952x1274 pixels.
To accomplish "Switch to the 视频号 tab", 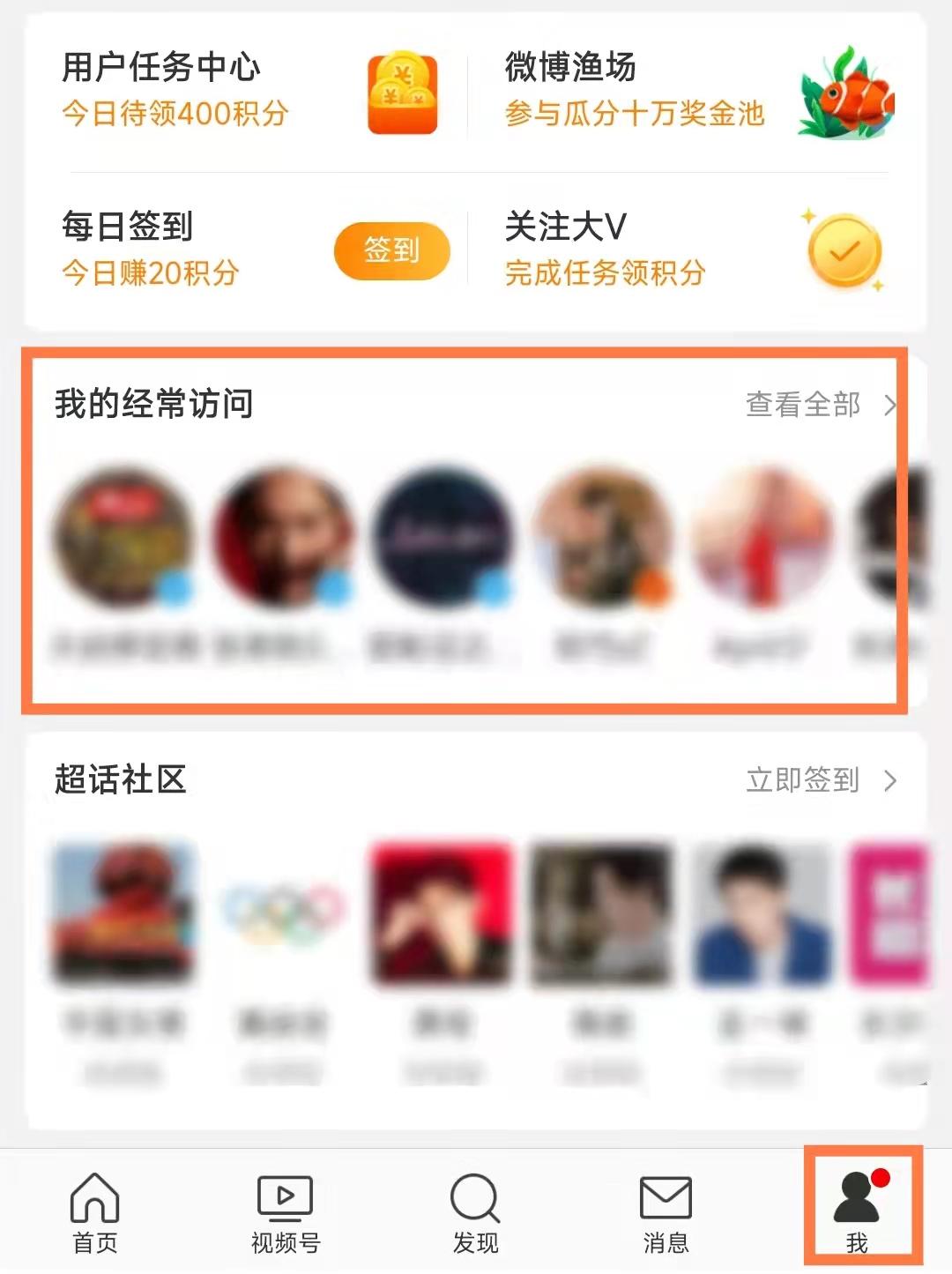I will tap(285, 1214).
